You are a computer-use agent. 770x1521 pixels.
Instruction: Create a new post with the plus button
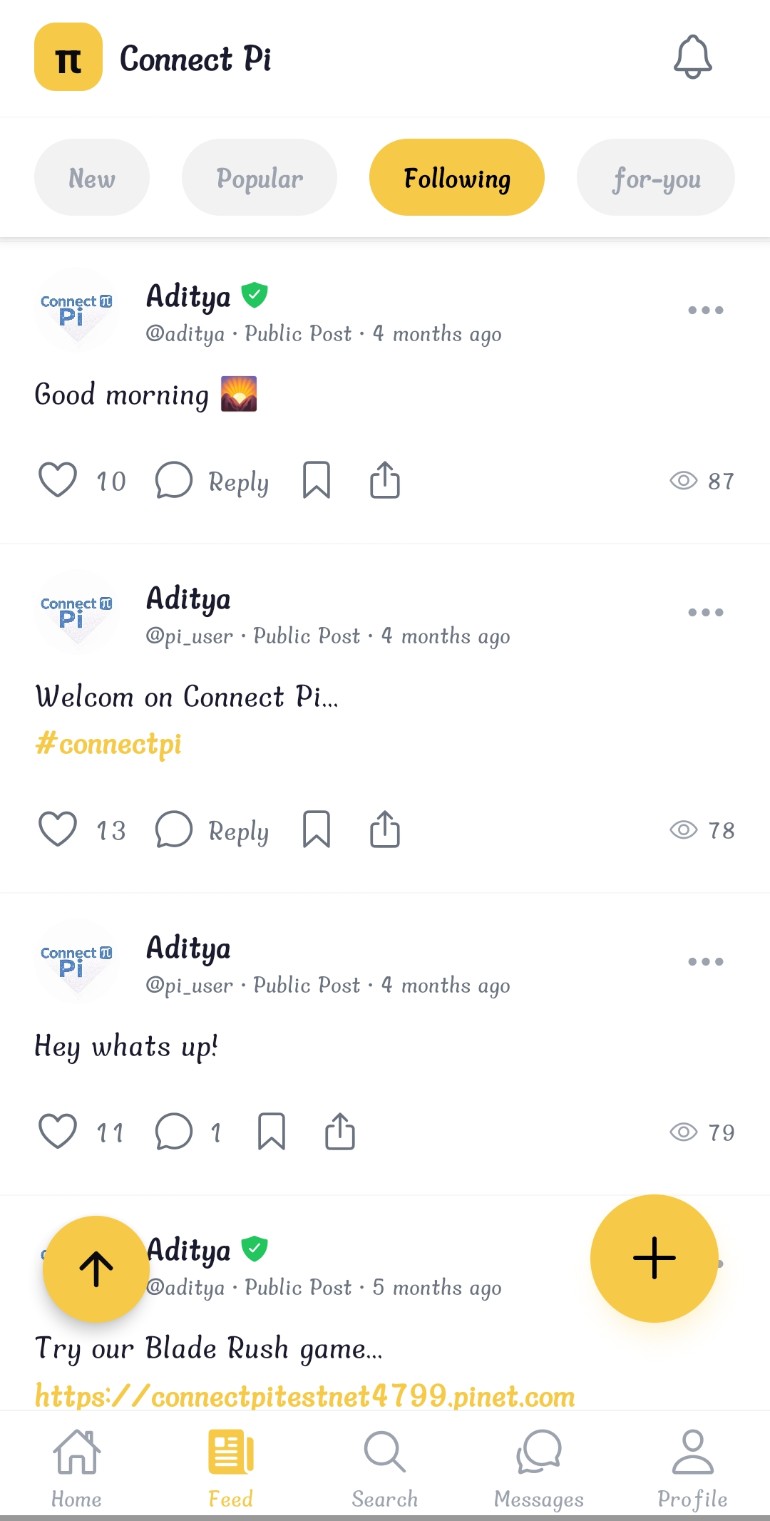653,1258
